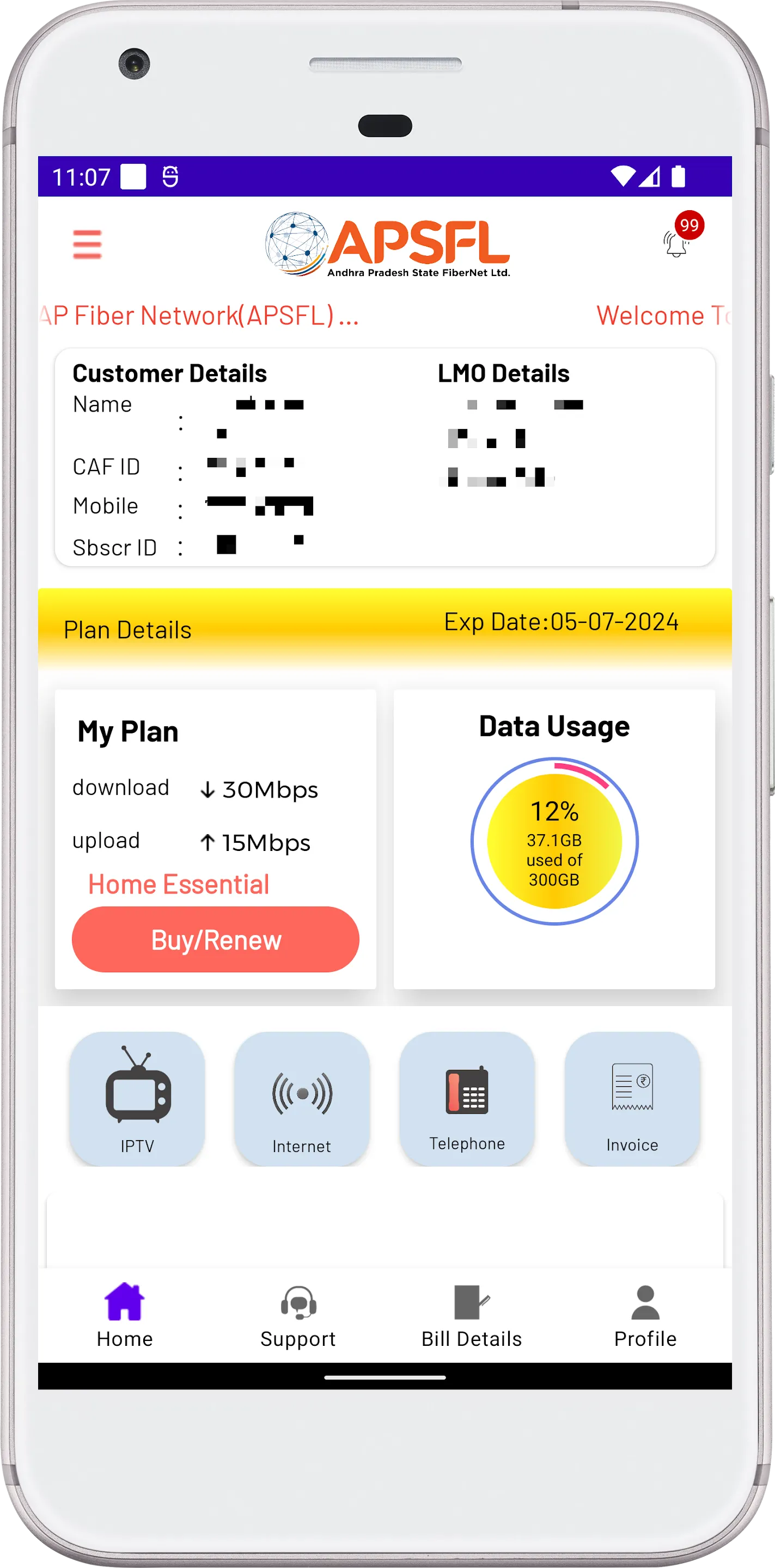Switch to the Profile tab
The width and height of the screenshot is (775, 1568).
645,1315
